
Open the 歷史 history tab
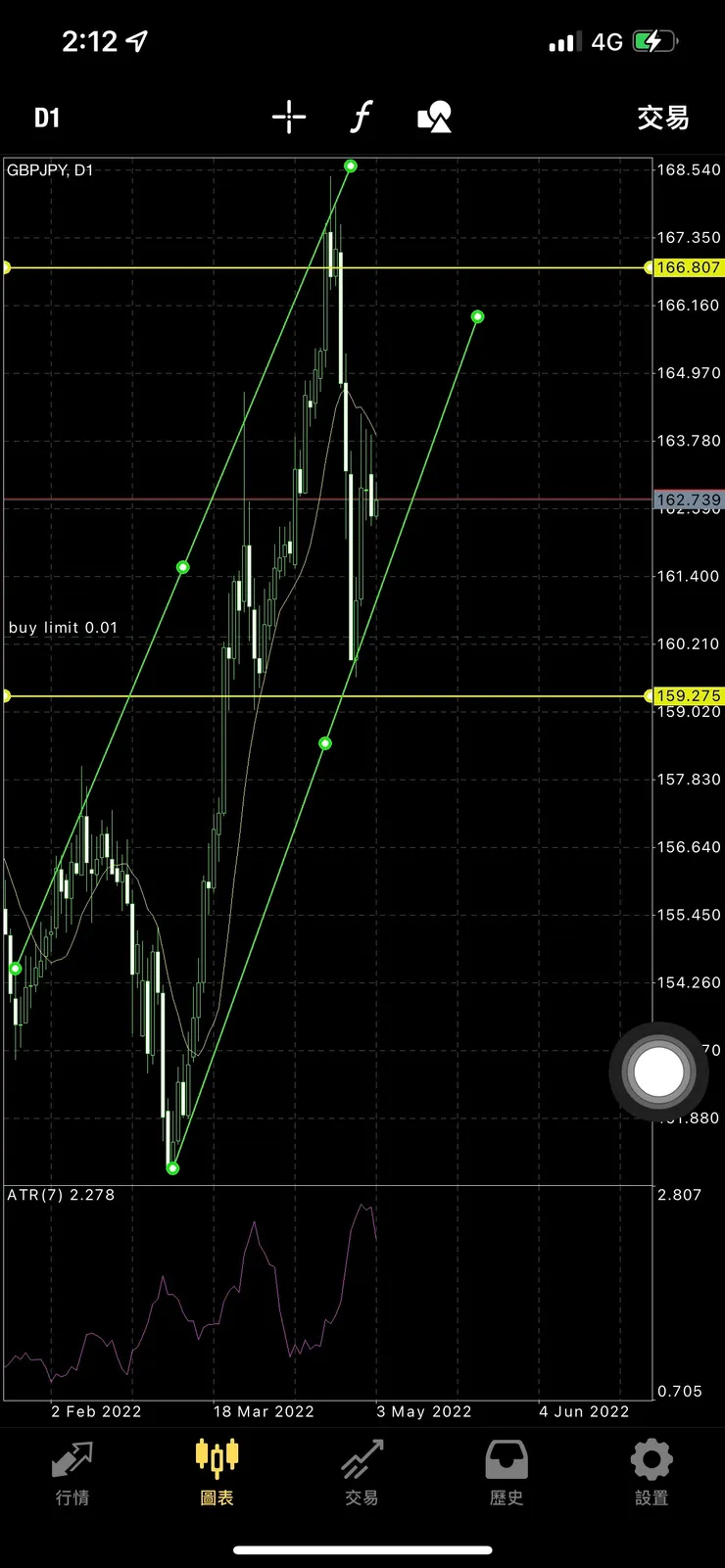(507, 1472)
